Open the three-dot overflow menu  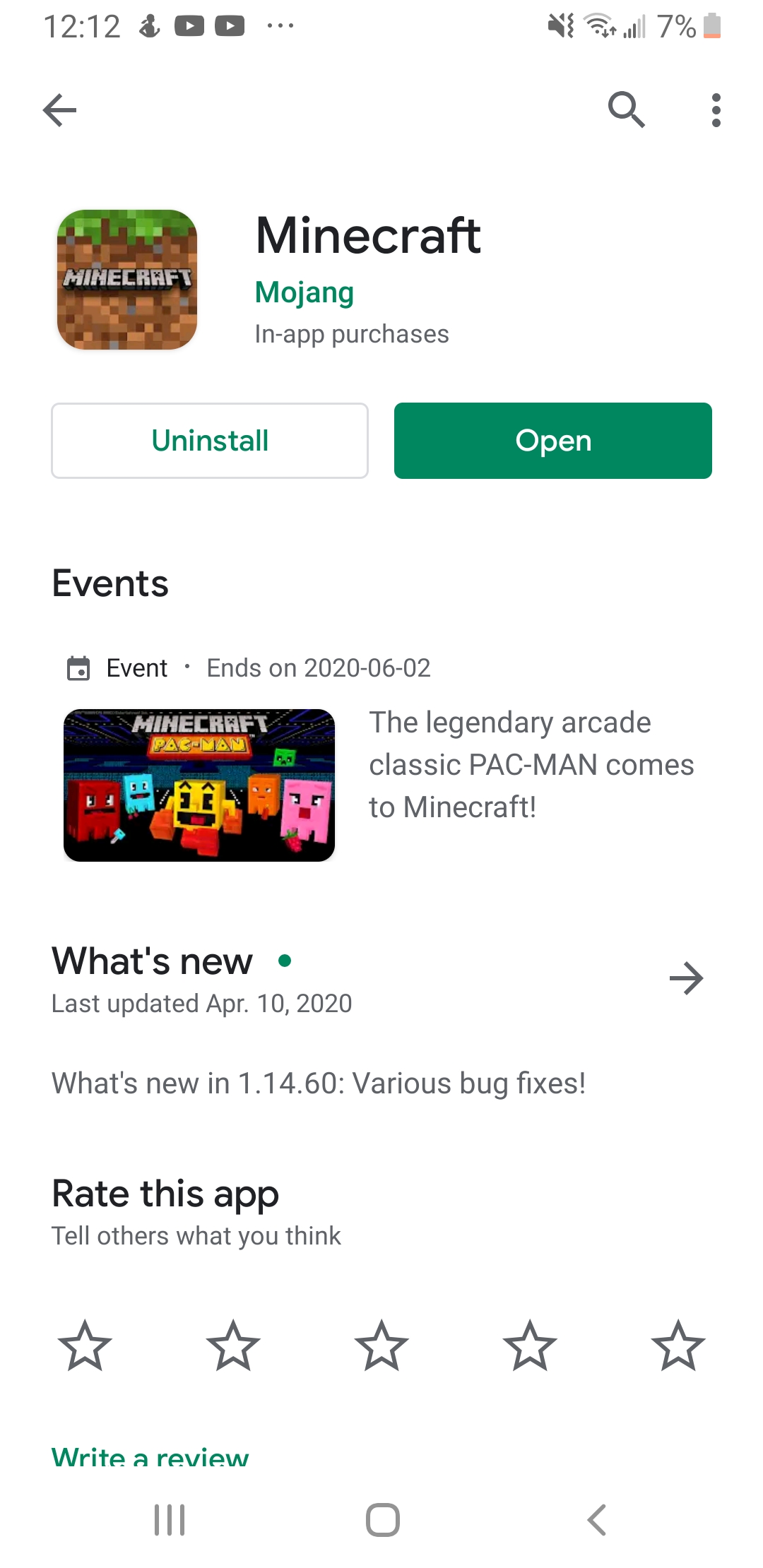coord(716,110)
